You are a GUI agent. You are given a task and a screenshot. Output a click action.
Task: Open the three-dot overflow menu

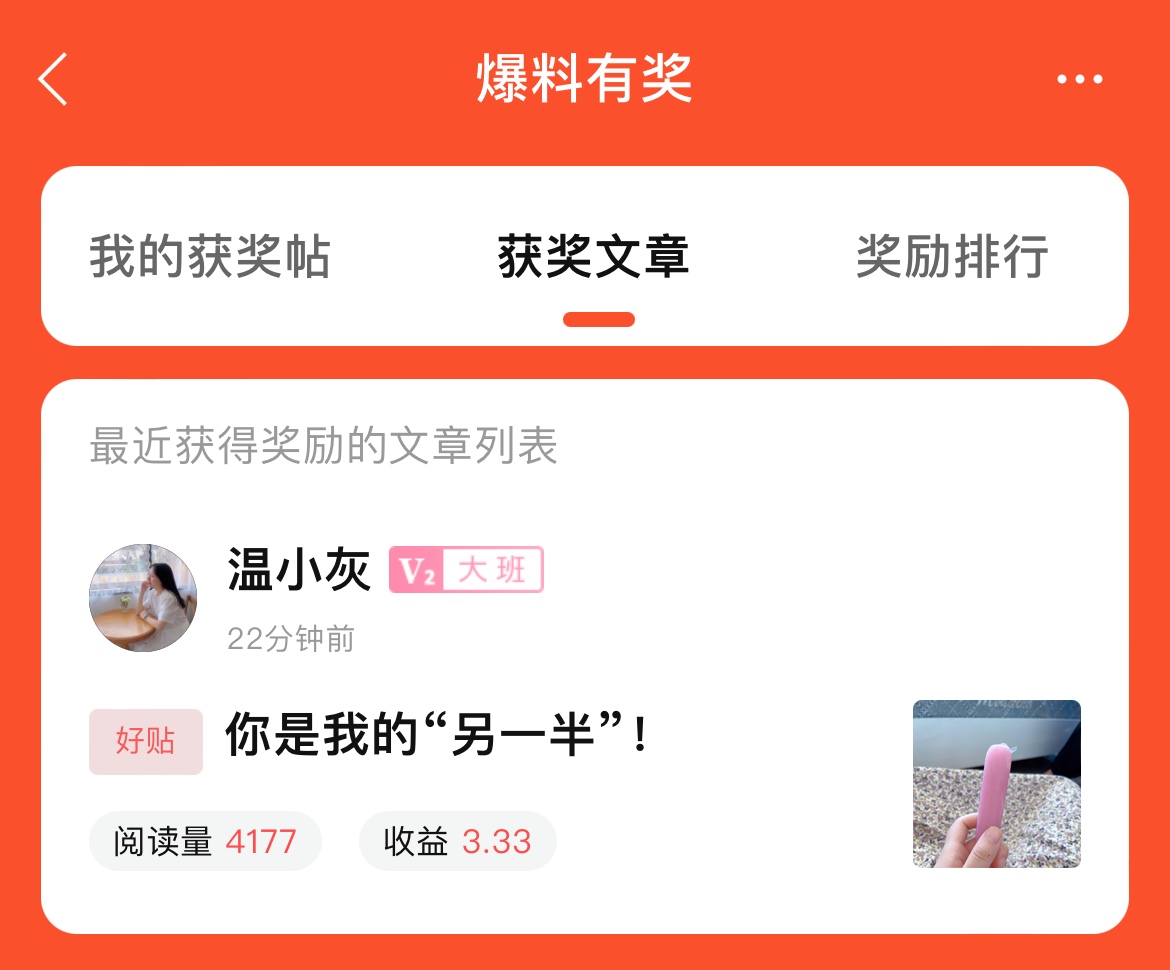point(1080,79)
